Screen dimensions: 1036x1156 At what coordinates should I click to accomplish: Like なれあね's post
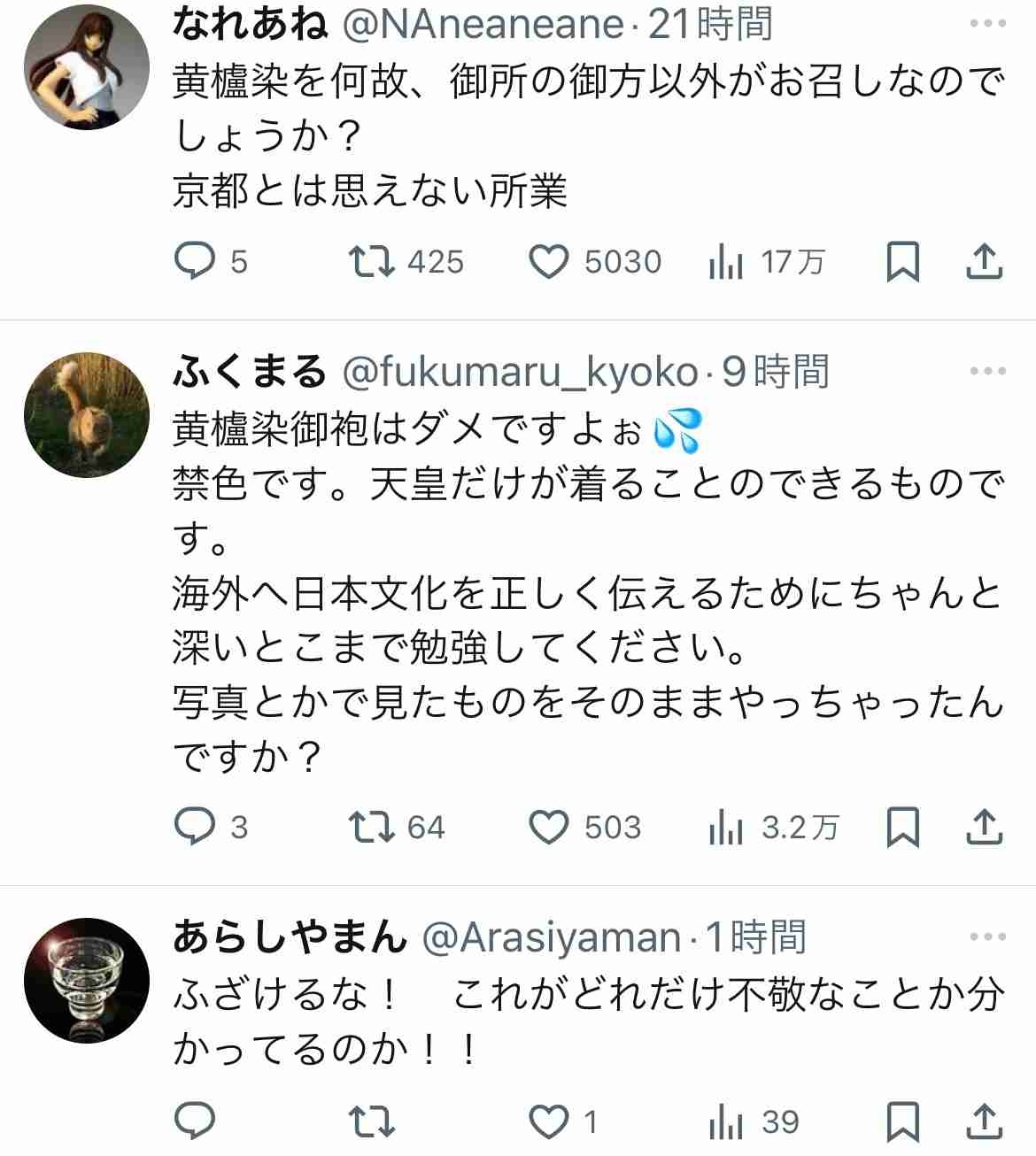click(549, 262)
